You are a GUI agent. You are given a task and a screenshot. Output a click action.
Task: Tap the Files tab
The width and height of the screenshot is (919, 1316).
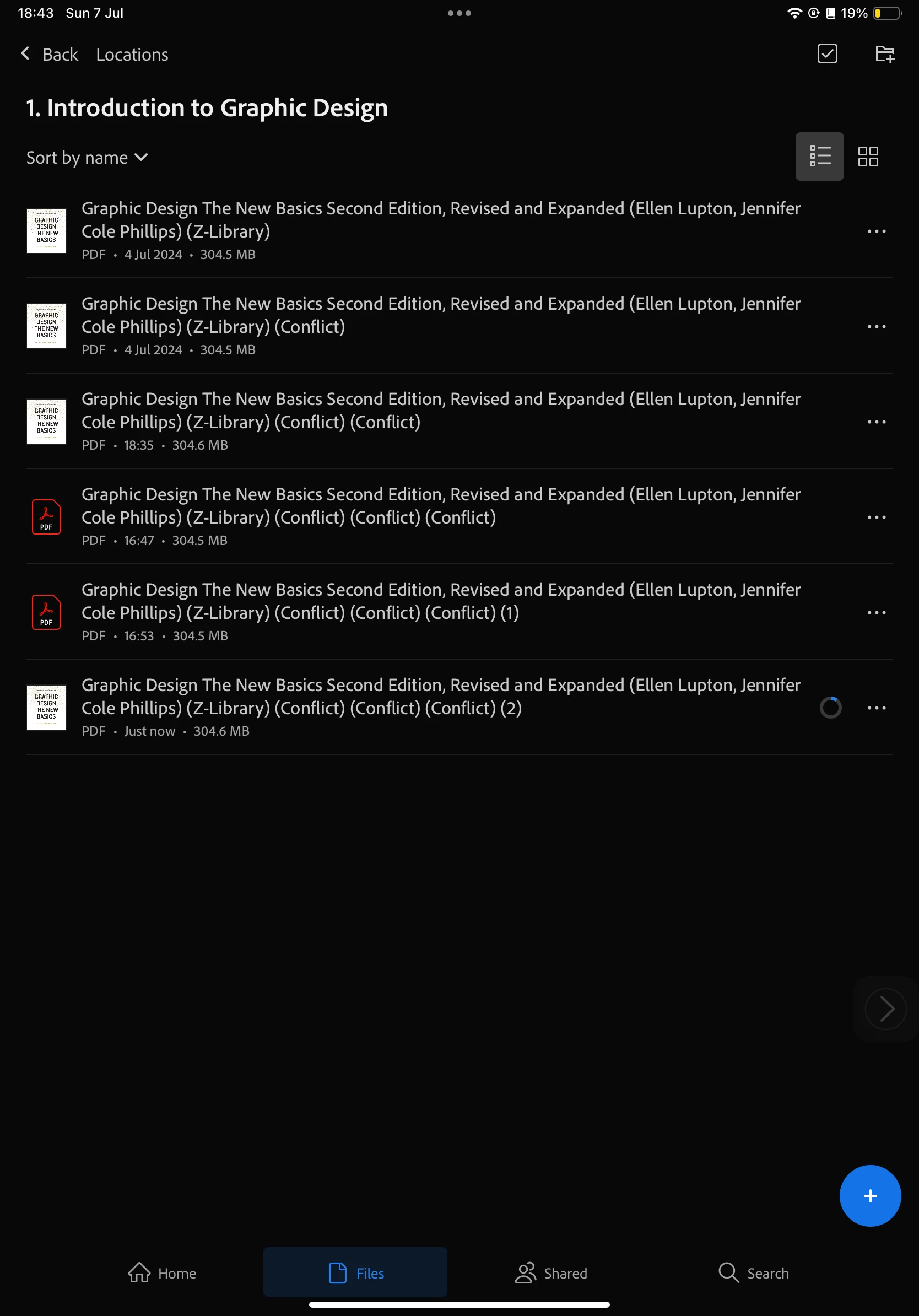[355, 1273]
